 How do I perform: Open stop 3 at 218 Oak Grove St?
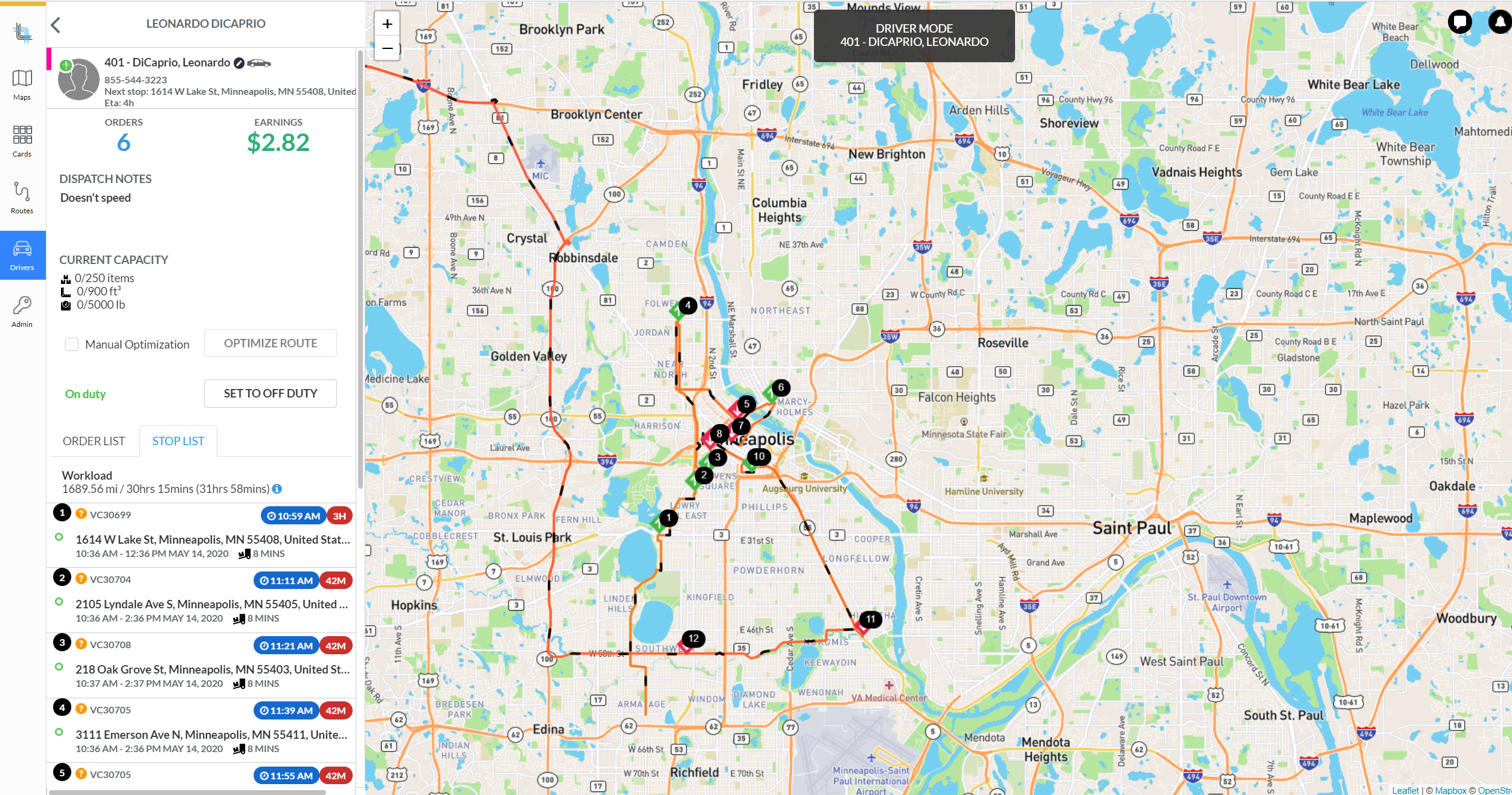[x=213, y=669]
